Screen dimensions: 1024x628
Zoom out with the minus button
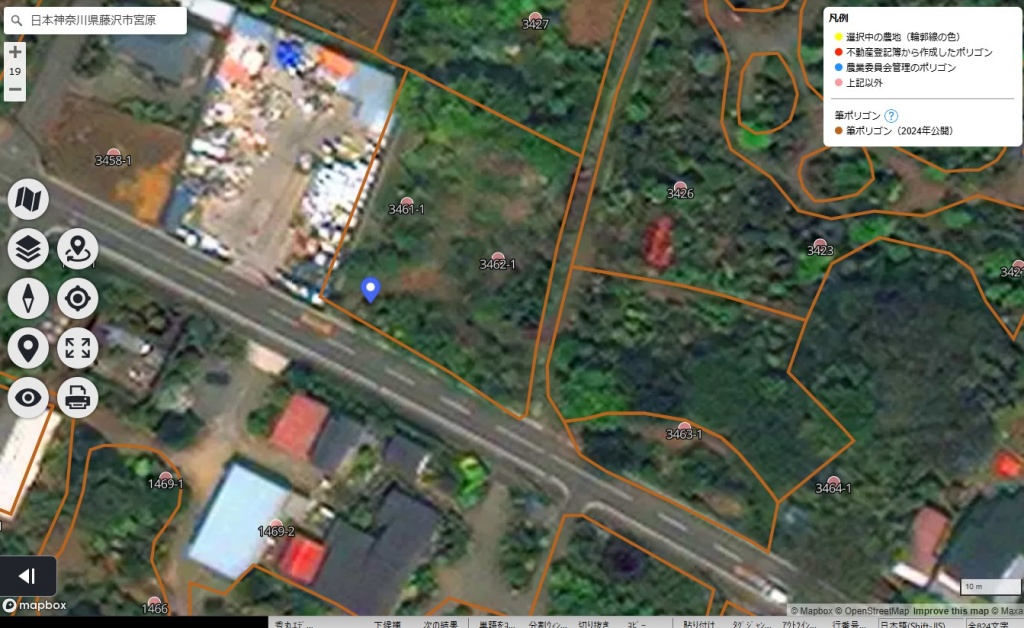click(x=15, y=90)
